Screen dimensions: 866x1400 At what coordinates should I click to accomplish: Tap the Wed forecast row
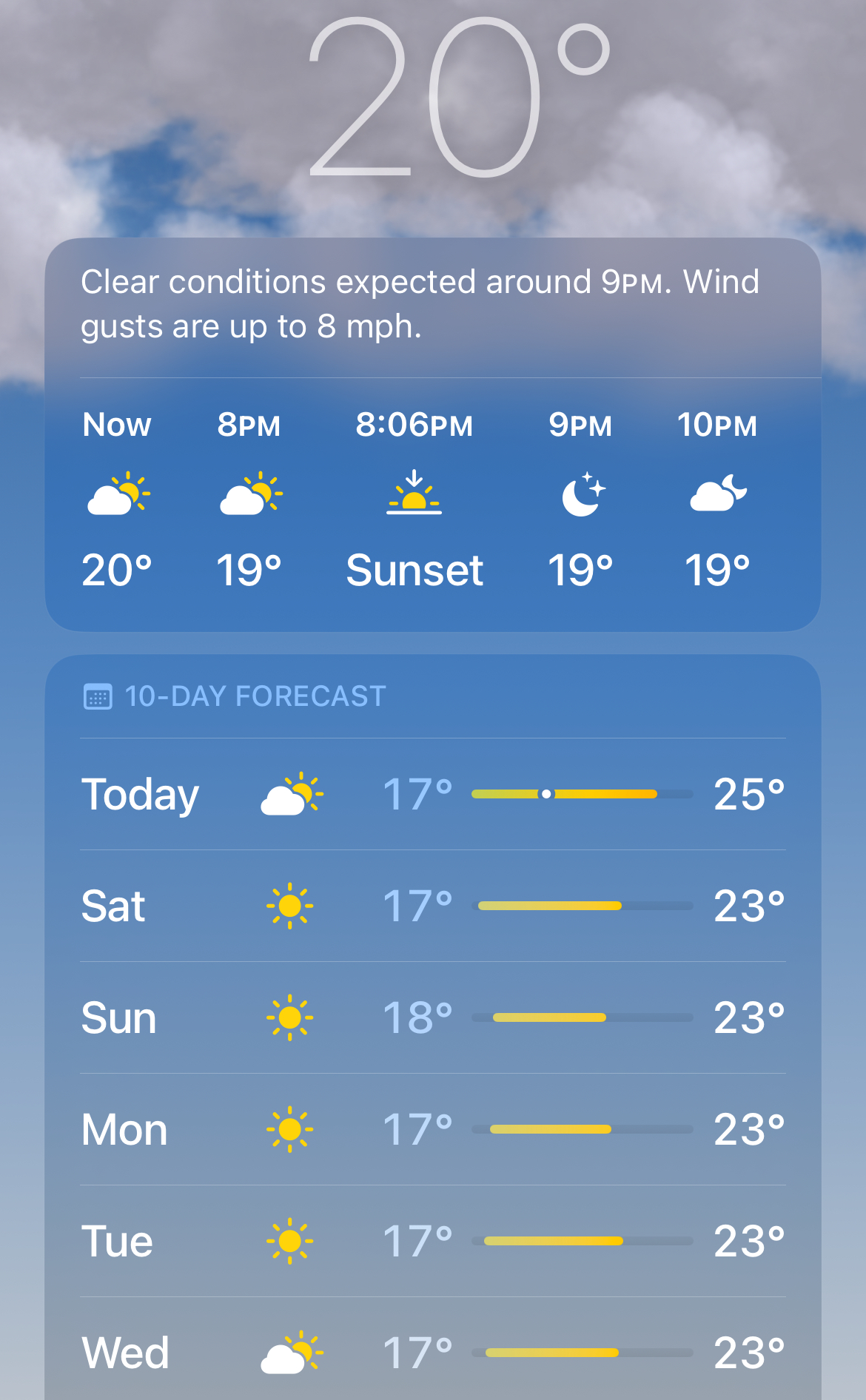click(433, 1349)
